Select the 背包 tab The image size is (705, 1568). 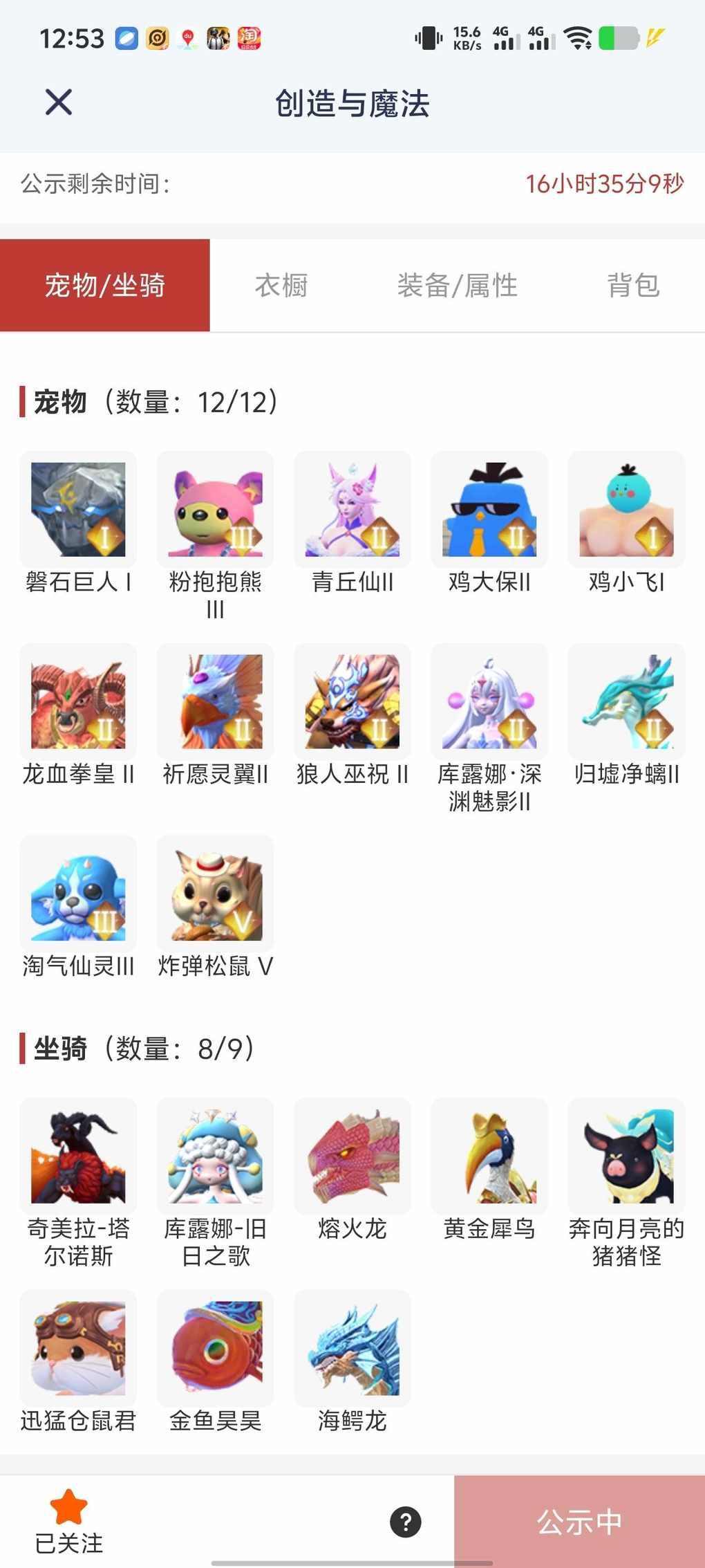tap(633, 286)
